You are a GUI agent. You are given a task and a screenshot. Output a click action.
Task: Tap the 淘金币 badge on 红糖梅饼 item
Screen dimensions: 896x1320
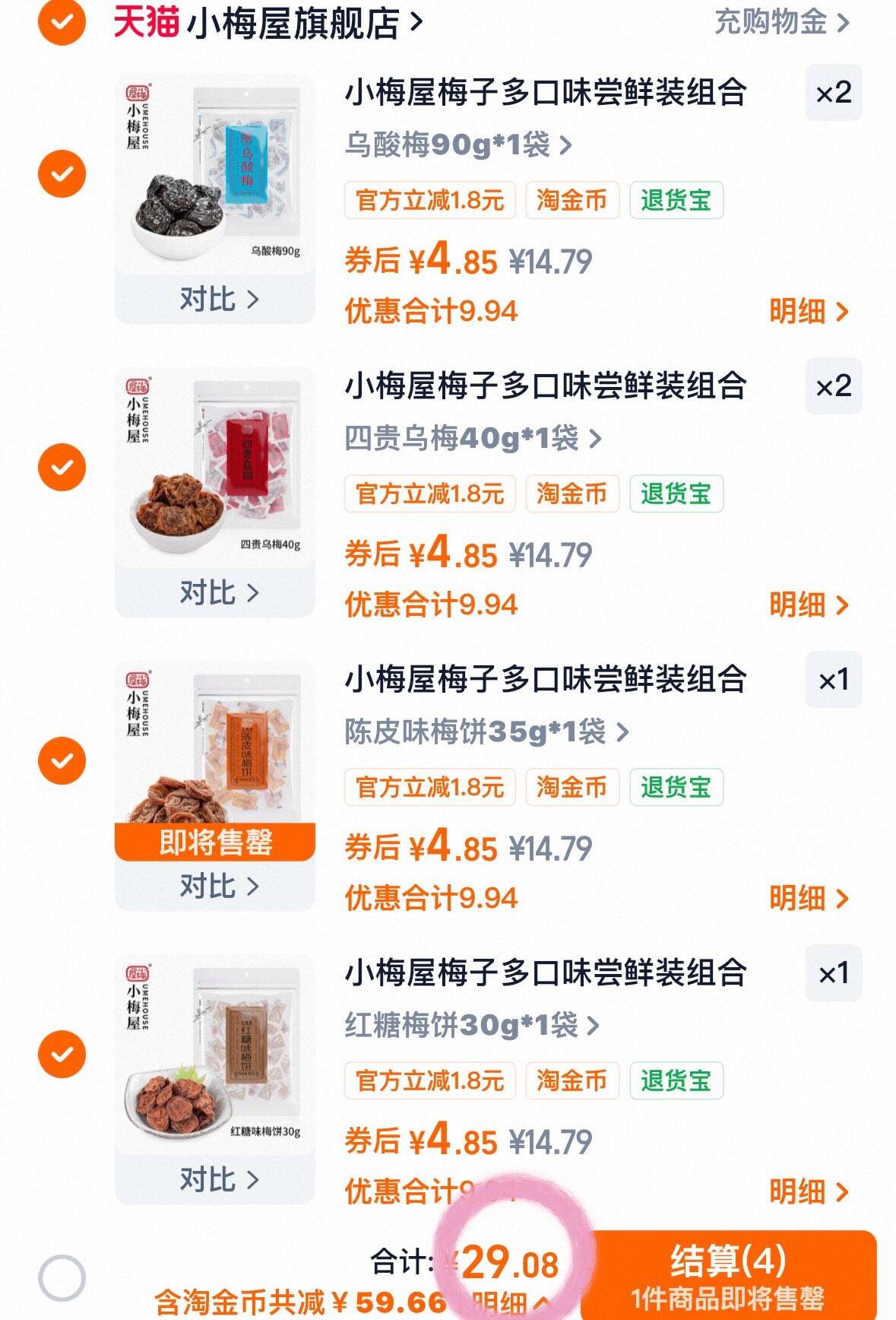click(x=571, y=1080)
